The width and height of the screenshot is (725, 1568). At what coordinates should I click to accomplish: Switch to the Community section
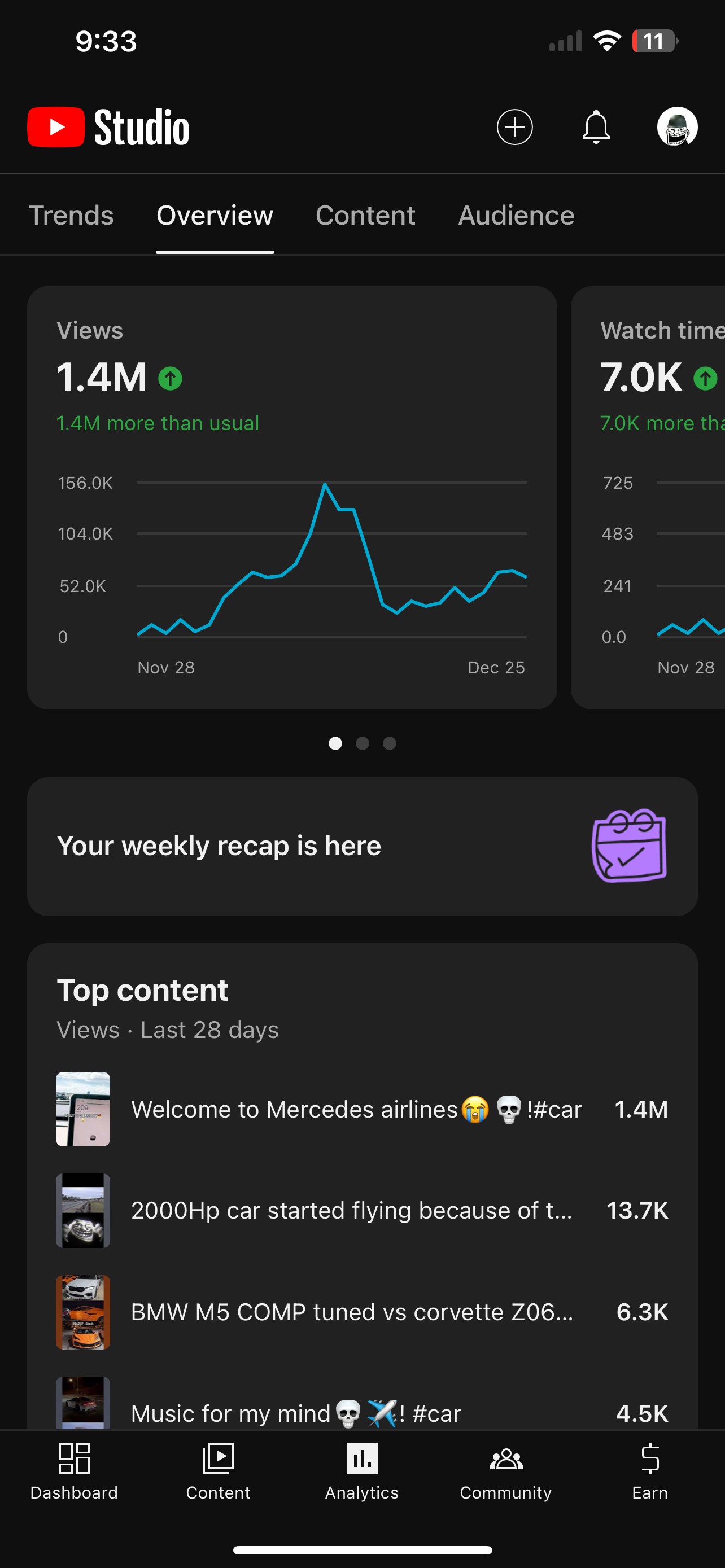click(x=506, y=1472)
